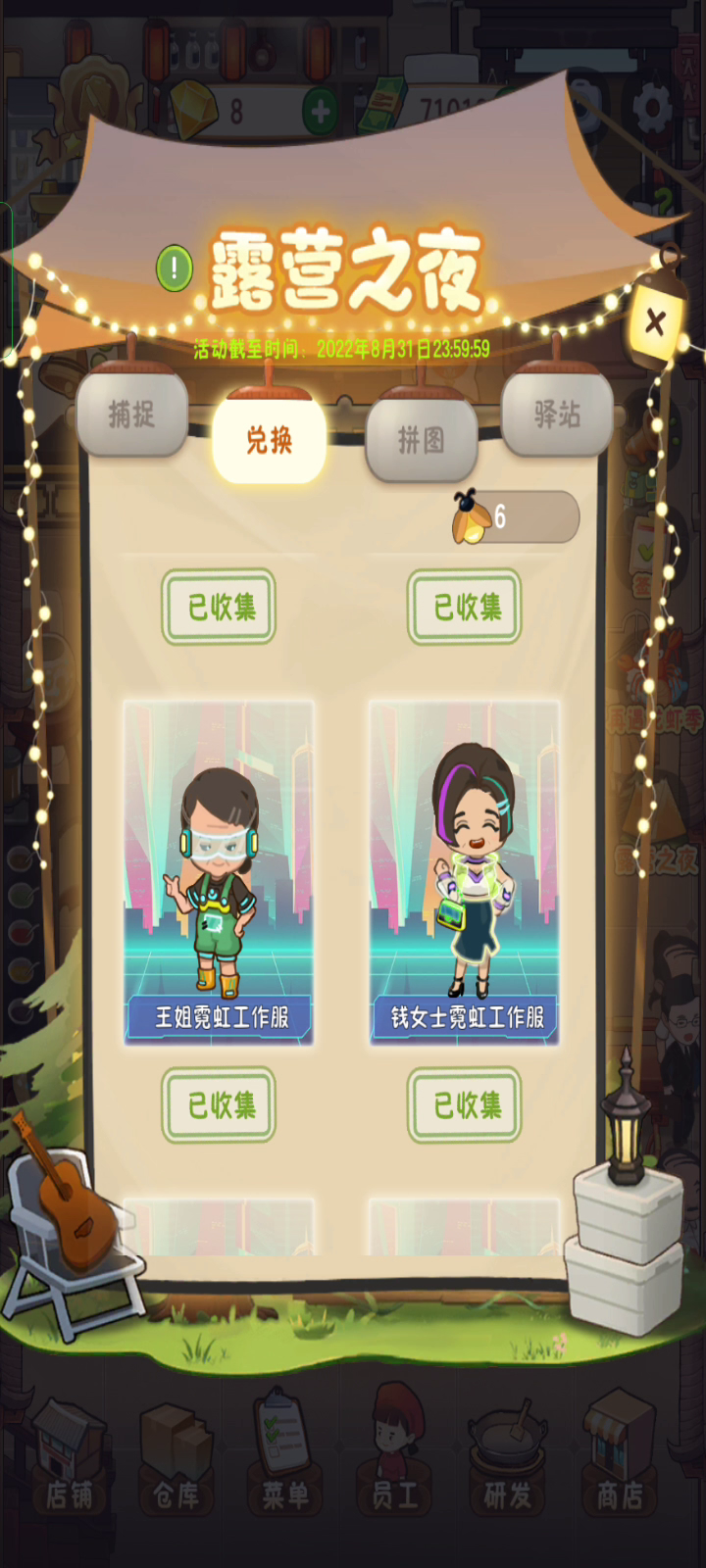Open the 钱女士霓虹工作服 outfit card
The image size is (706, 1568).
coord(464,872)
